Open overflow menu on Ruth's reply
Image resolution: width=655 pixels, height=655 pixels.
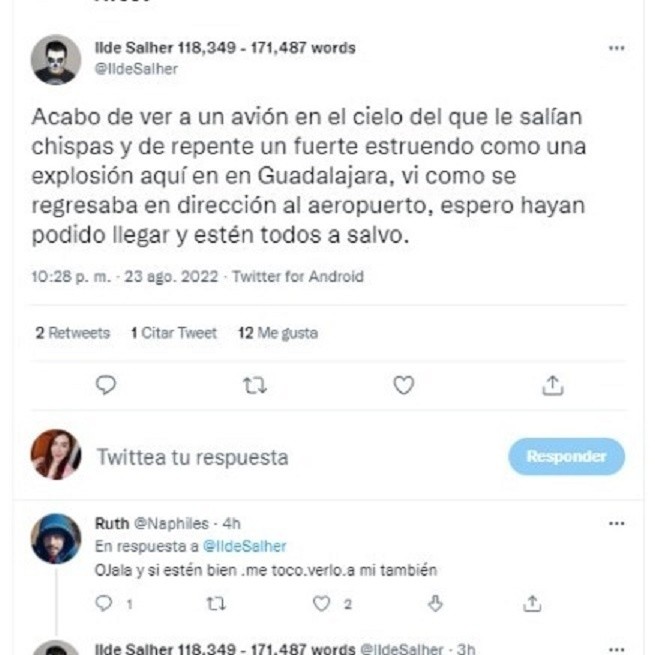(x=617, y=523)
